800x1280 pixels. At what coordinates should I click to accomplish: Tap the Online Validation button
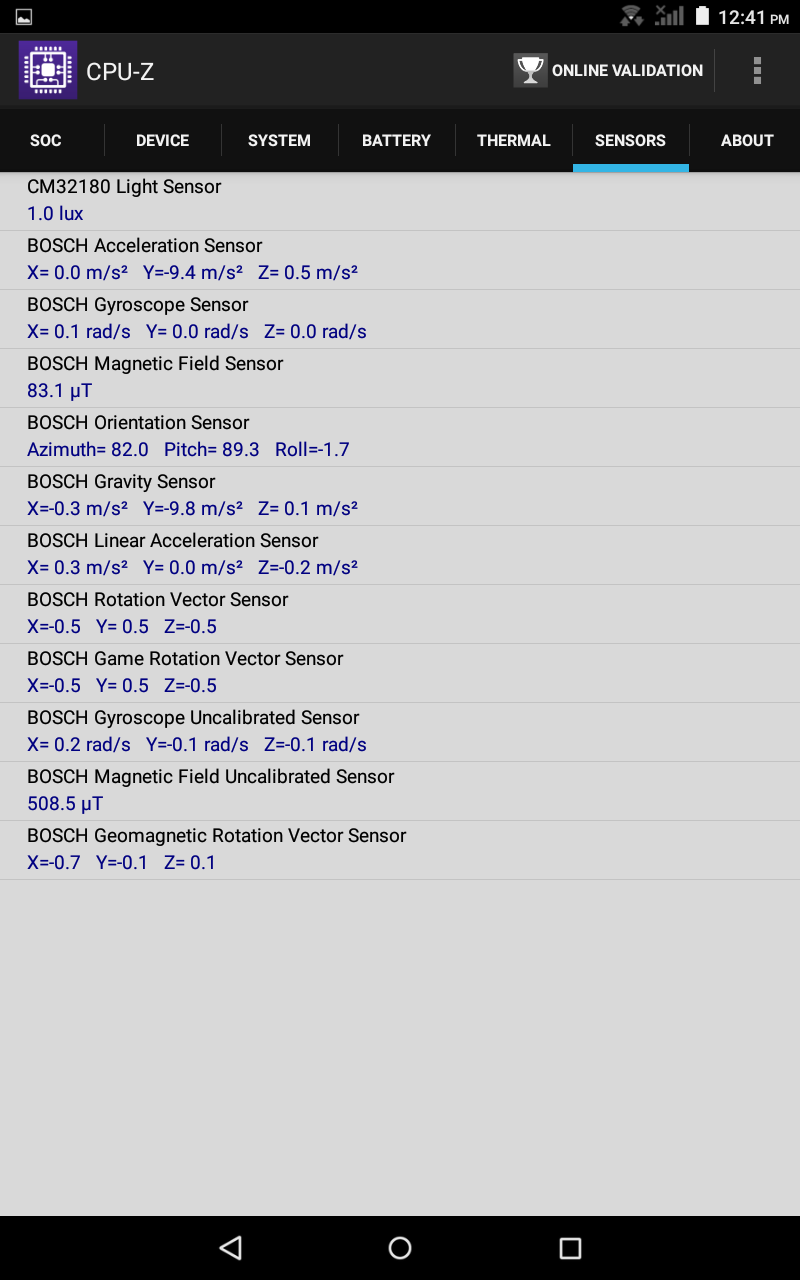[x=608, y=70]
